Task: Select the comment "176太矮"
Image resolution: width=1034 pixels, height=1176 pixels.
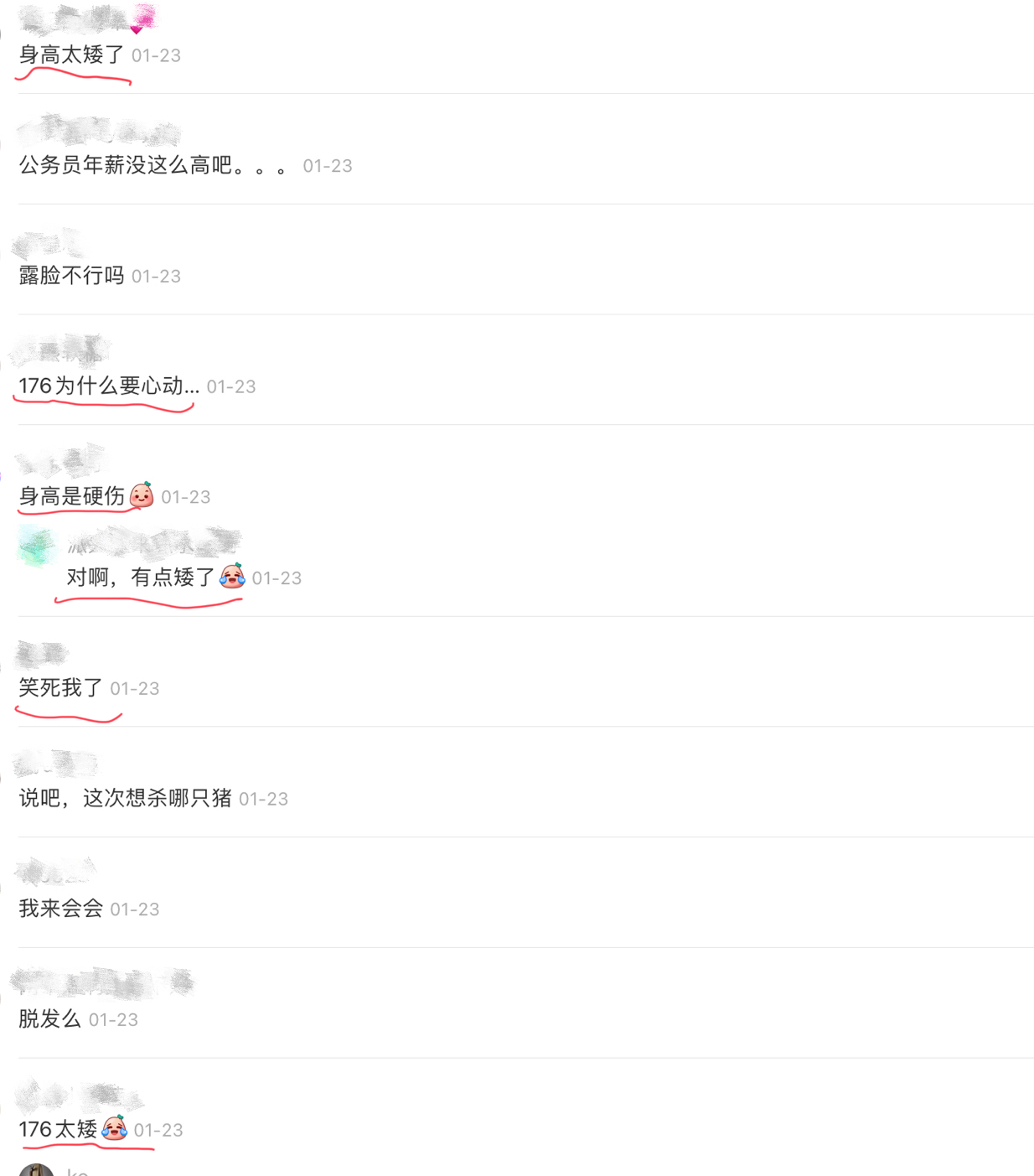Action: pos(59,1129)
